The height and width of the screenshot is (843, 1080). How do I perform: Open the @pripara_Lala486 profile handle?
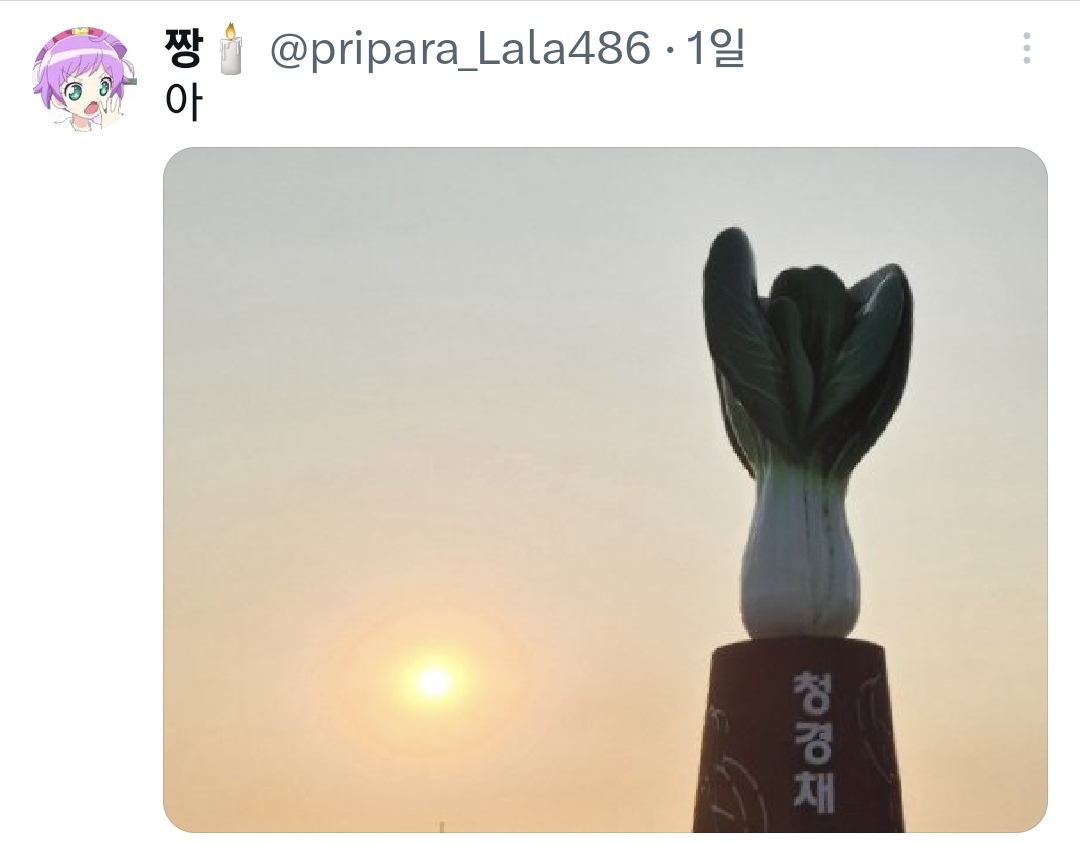461,49
